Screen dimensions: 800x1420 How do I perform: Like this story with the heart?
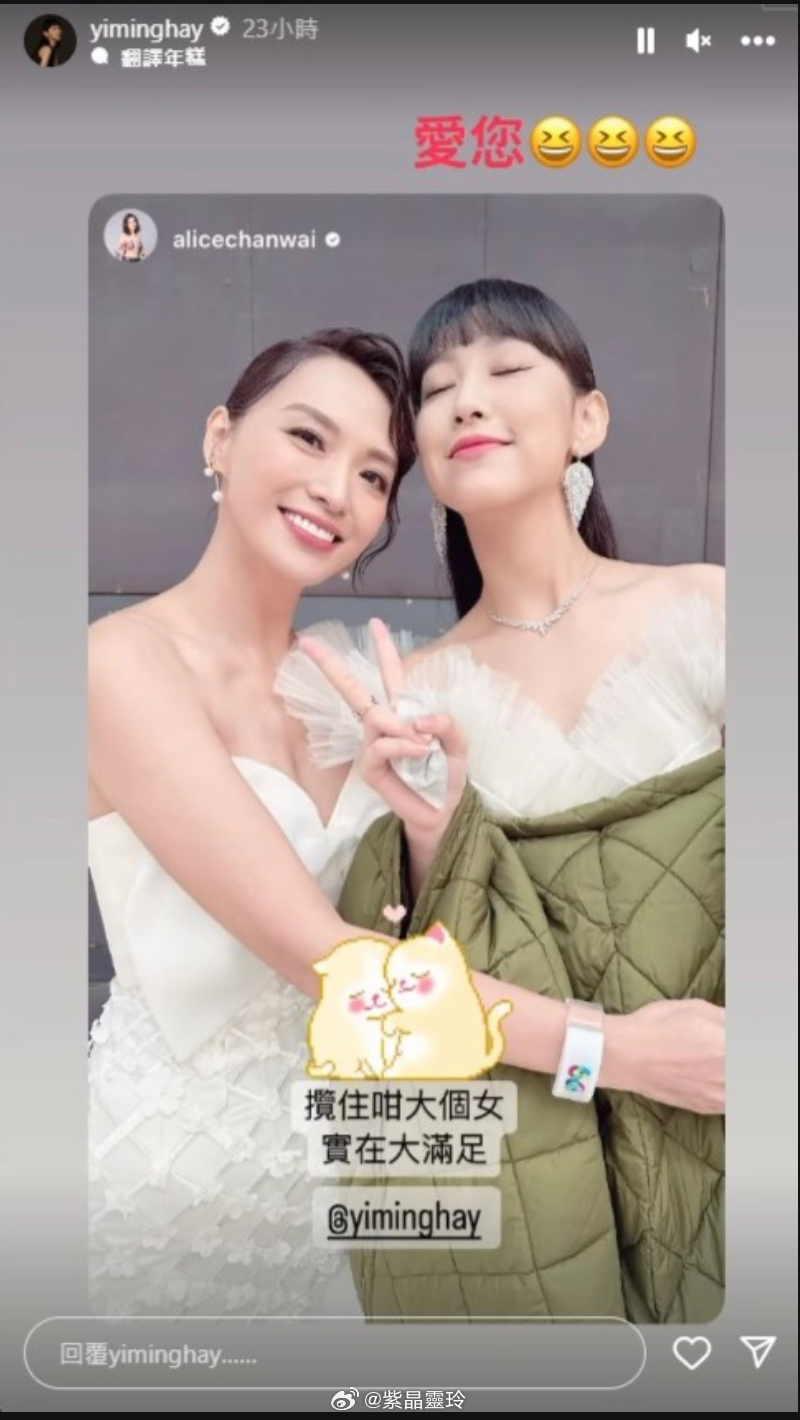click(691, 1353)
